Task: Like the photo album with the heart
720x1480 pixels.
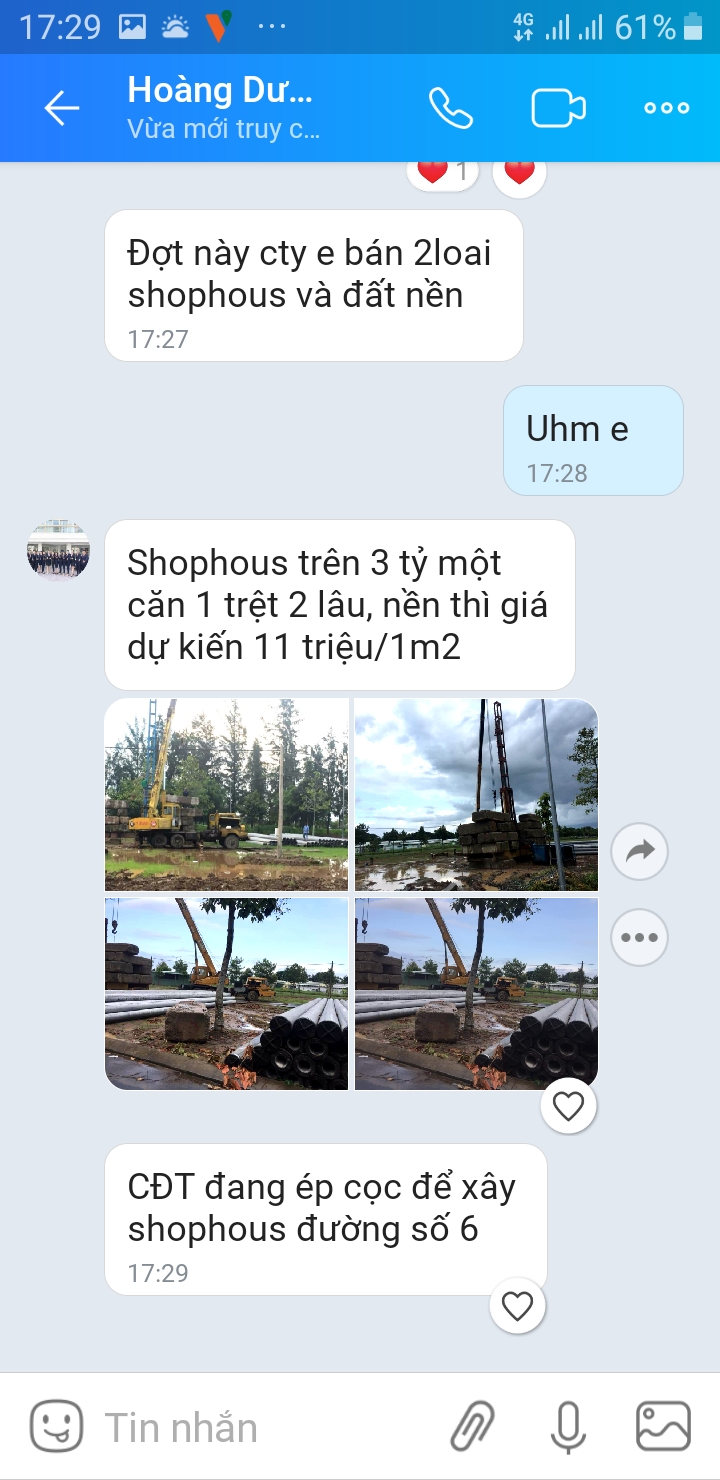Action: [x=568, y=1106]
